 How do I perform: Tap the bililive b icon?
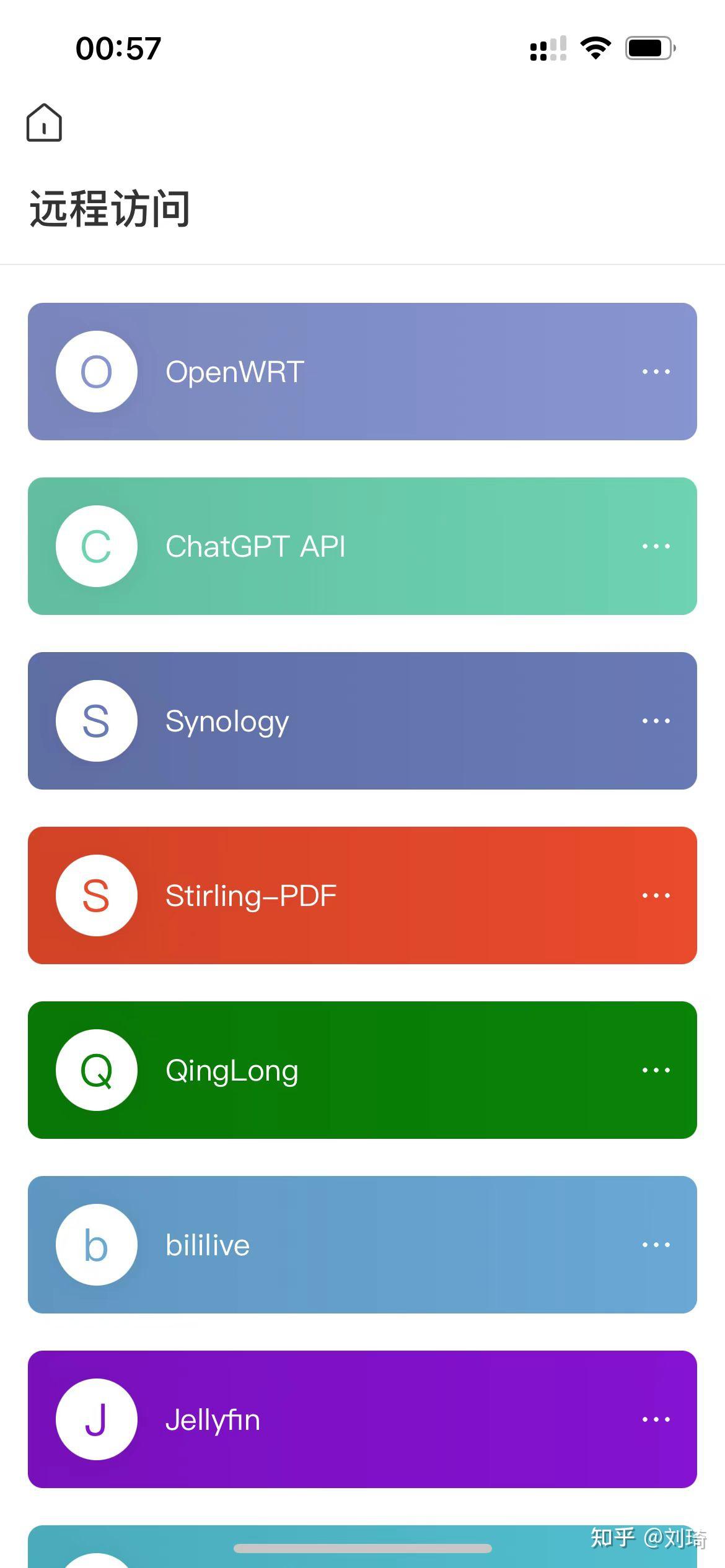(x=96, y=1246)
